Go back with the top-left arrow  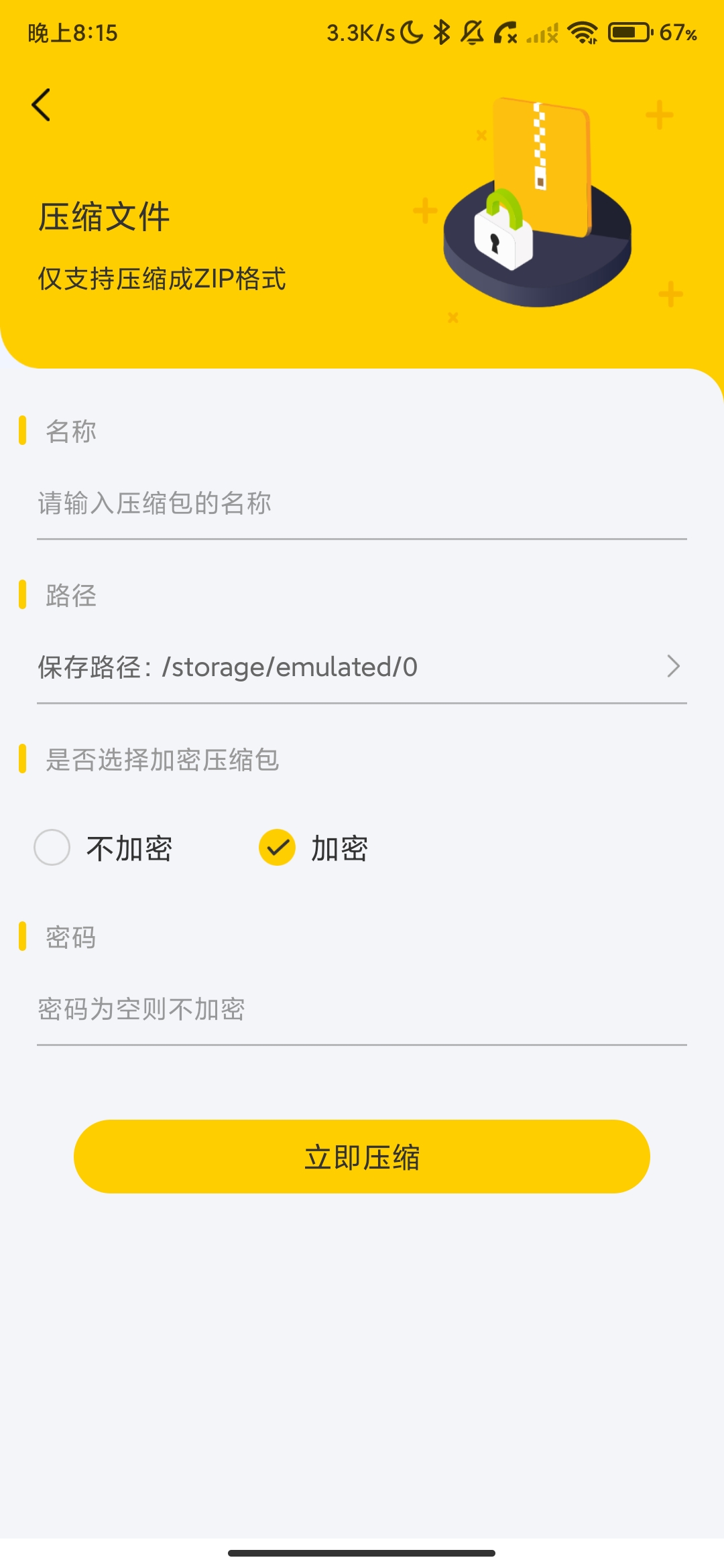pos(42,105)
